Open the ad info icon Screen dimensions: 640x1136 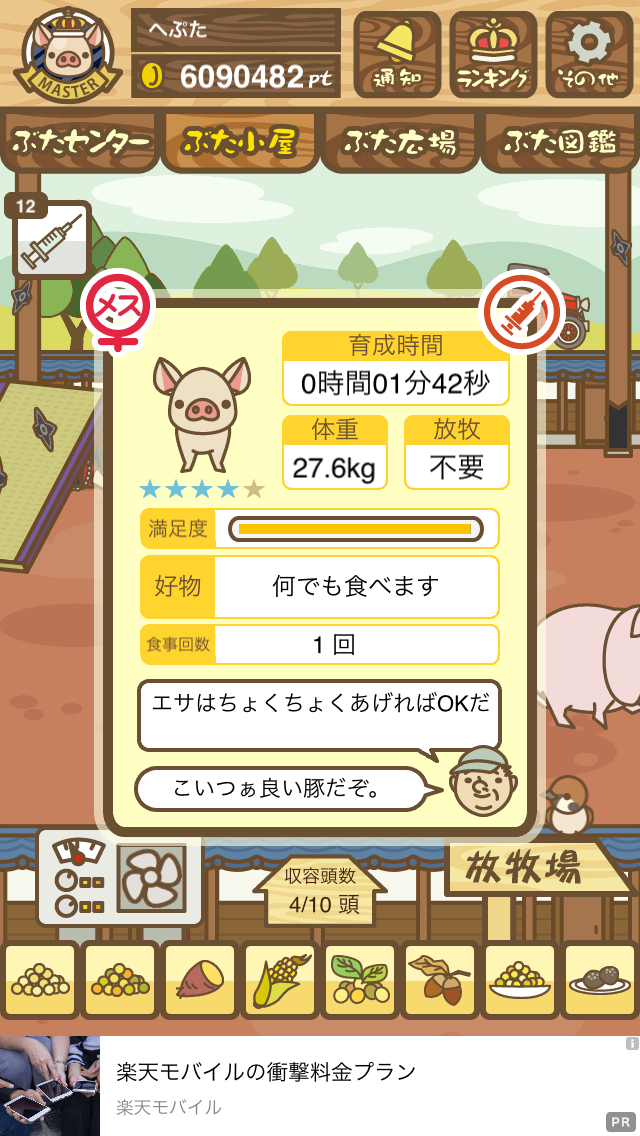tap(631, 1044)
